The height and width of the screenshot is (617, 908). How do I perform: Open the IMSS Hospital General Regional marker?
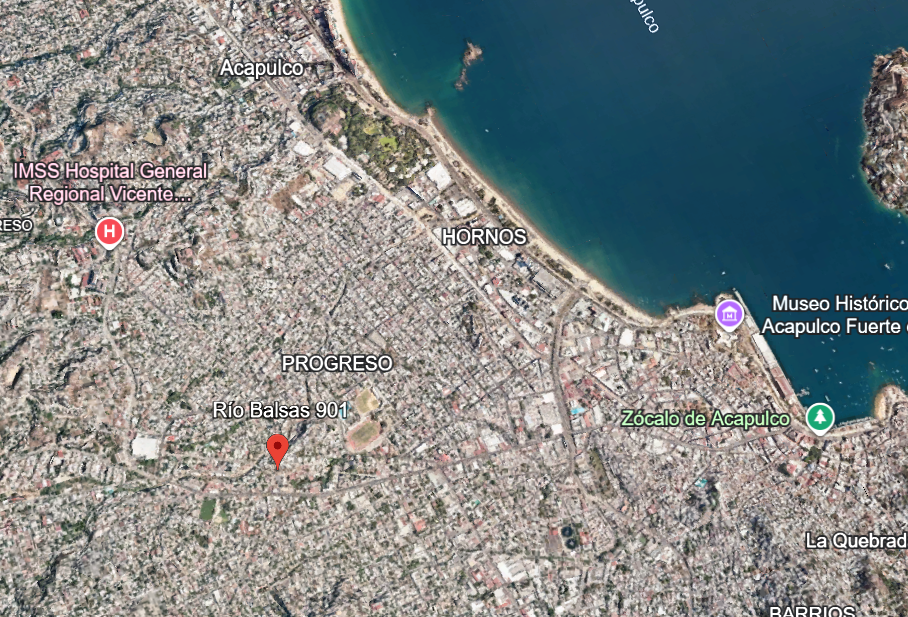(109, 233)
